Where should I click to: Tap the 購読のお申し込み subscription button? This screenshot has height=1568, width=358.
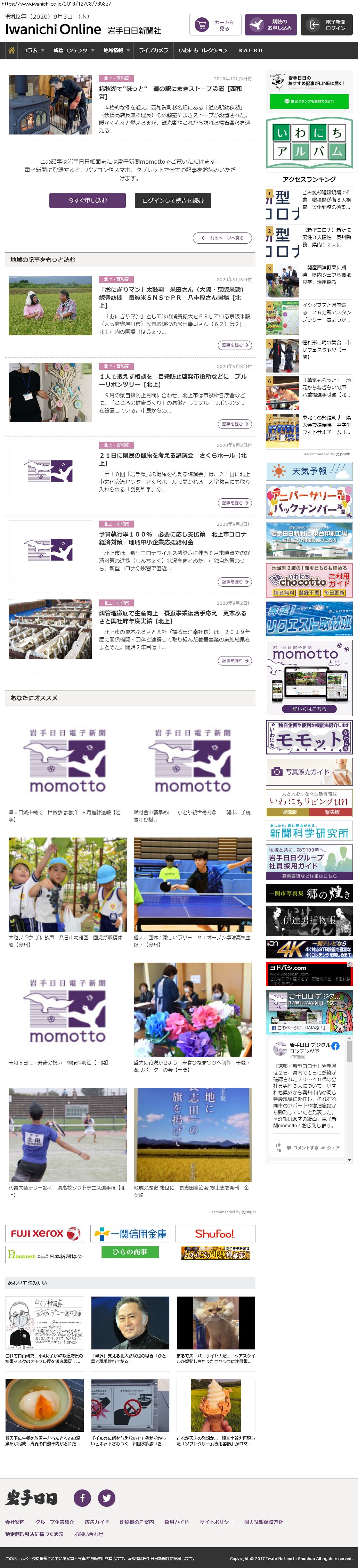[271, 25]
